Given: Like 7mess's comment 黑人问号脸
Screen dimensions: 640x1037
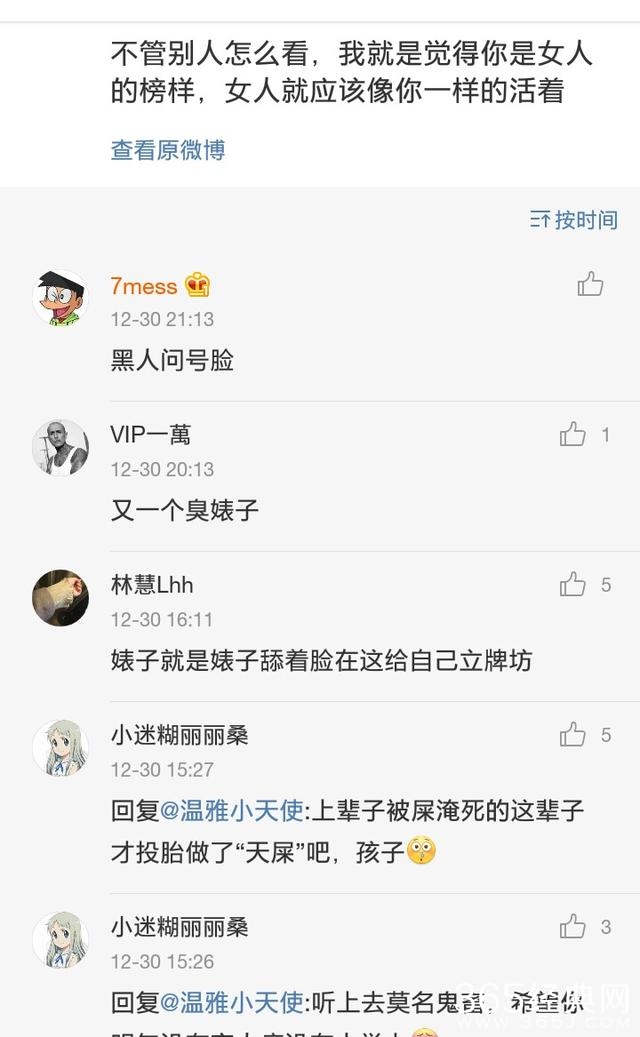Looking at the screenshot, I should 590,285.
